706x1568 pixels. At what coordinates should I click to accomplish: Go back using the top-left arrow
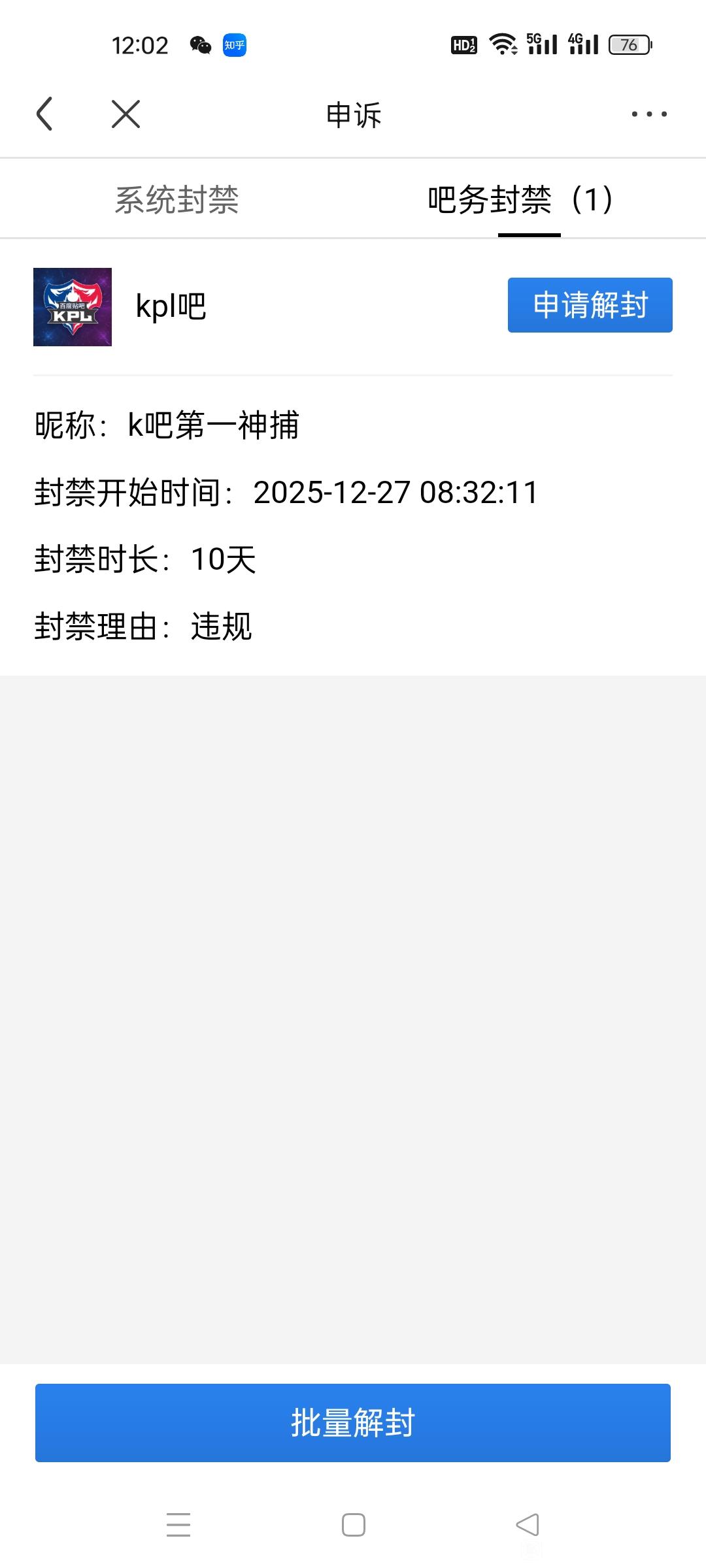[x=44, y=114]
